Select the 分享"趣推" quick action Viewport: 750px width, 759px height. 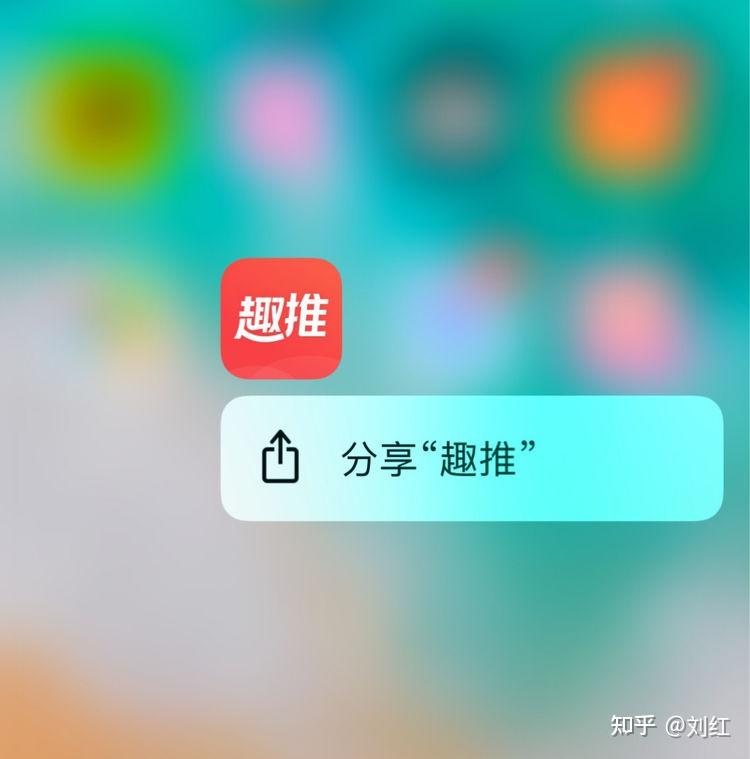471,459
